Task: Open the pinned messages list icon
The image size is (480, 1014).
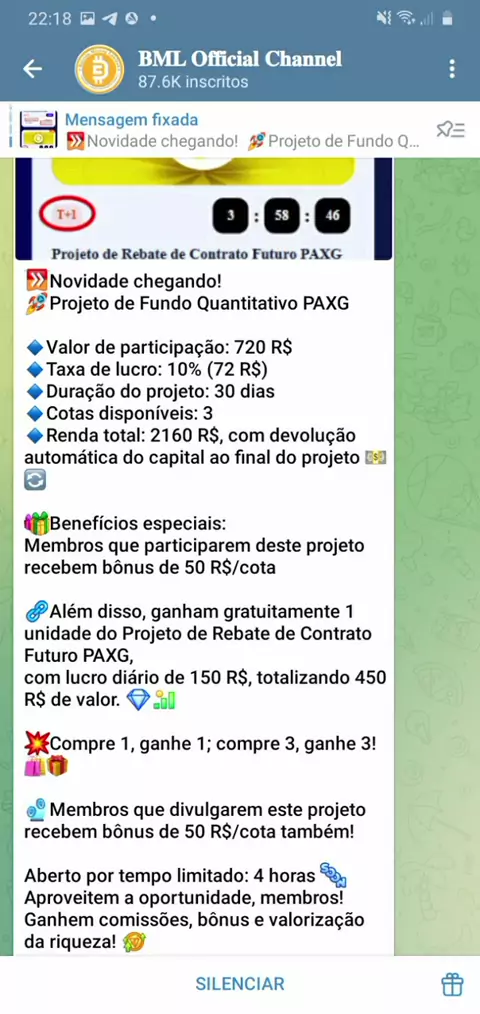Action: pyautogui.click(x=451, y=130)
